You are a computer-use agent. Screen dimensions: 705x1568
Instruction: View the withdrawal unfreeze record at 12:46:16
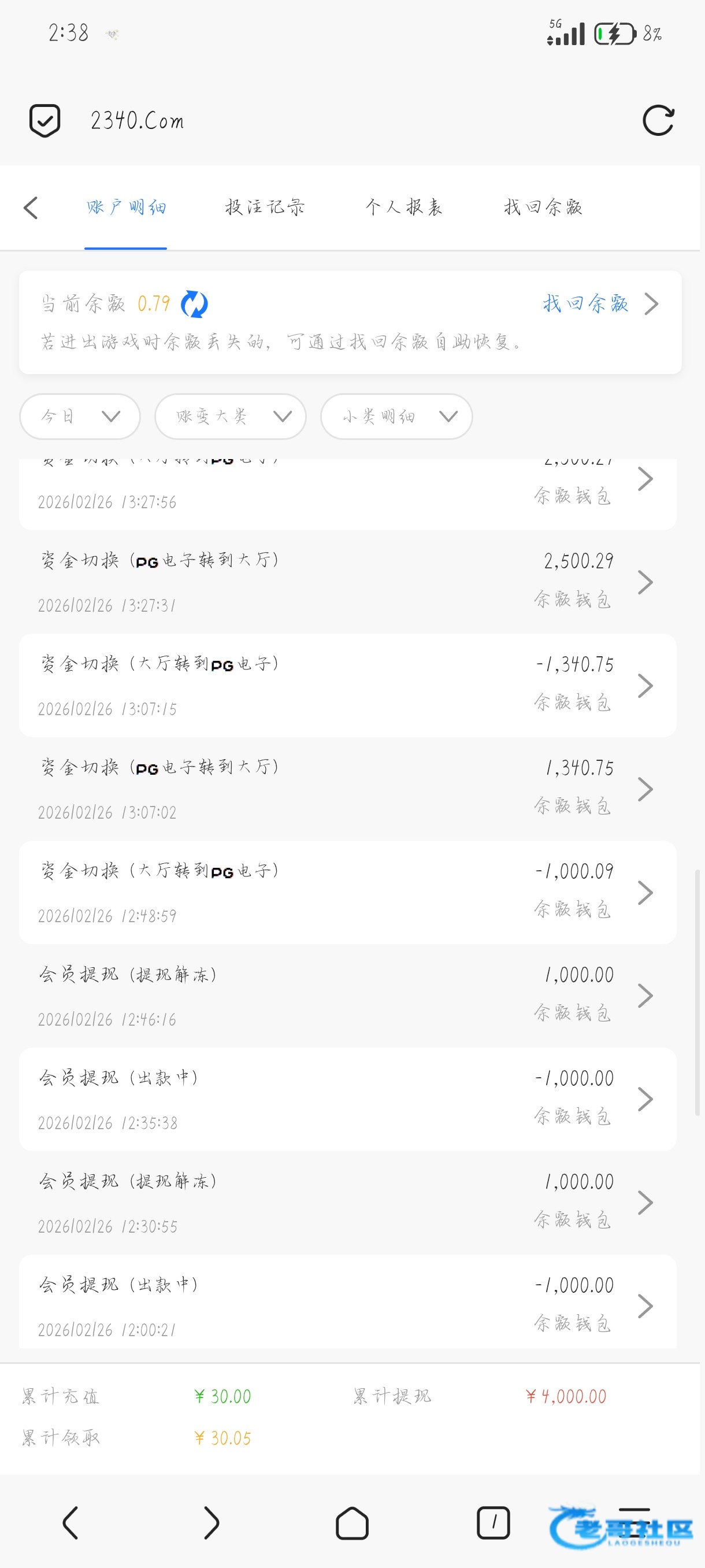click(x=347, y=996)
